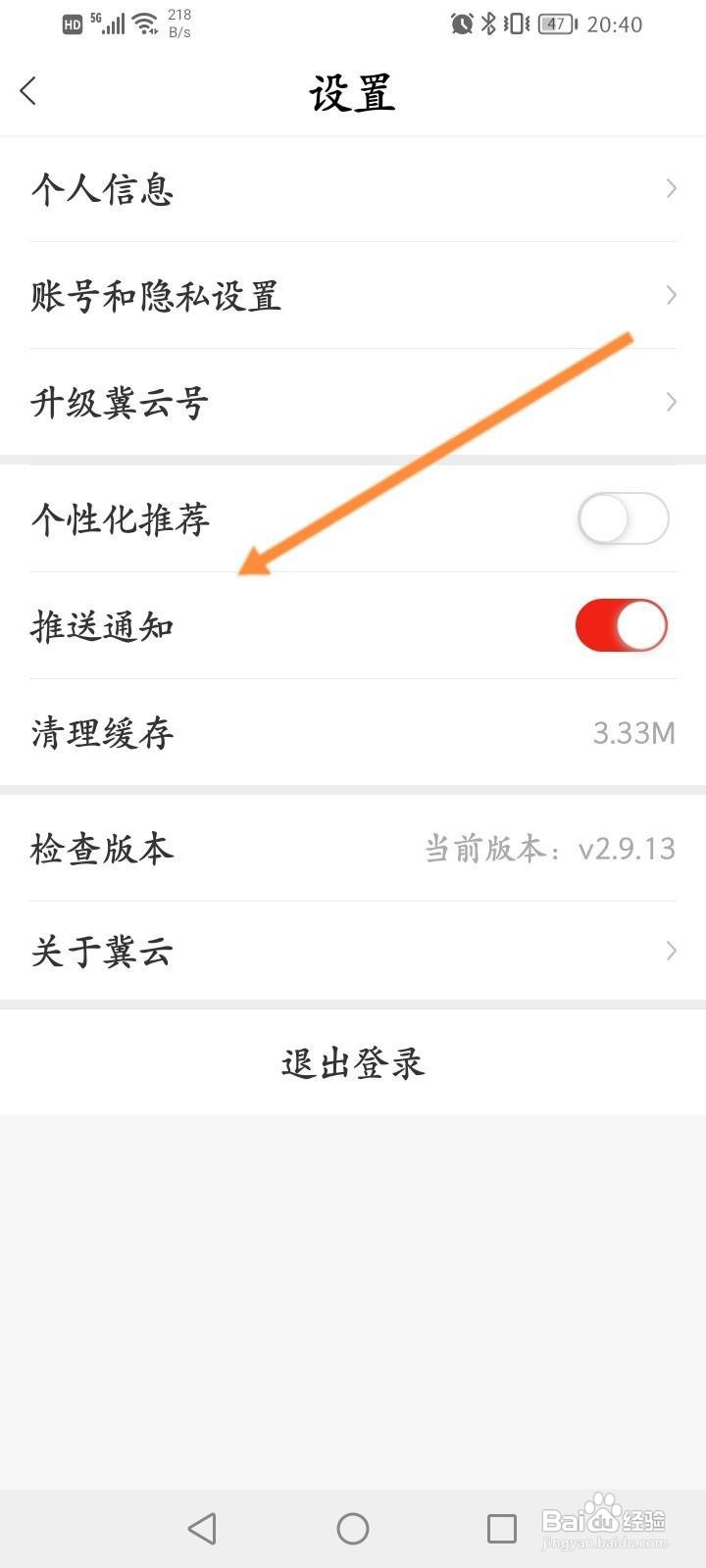706x1568 pixels.
Task: Expand 个人信息 personal information settings
Action: point(353,189)
